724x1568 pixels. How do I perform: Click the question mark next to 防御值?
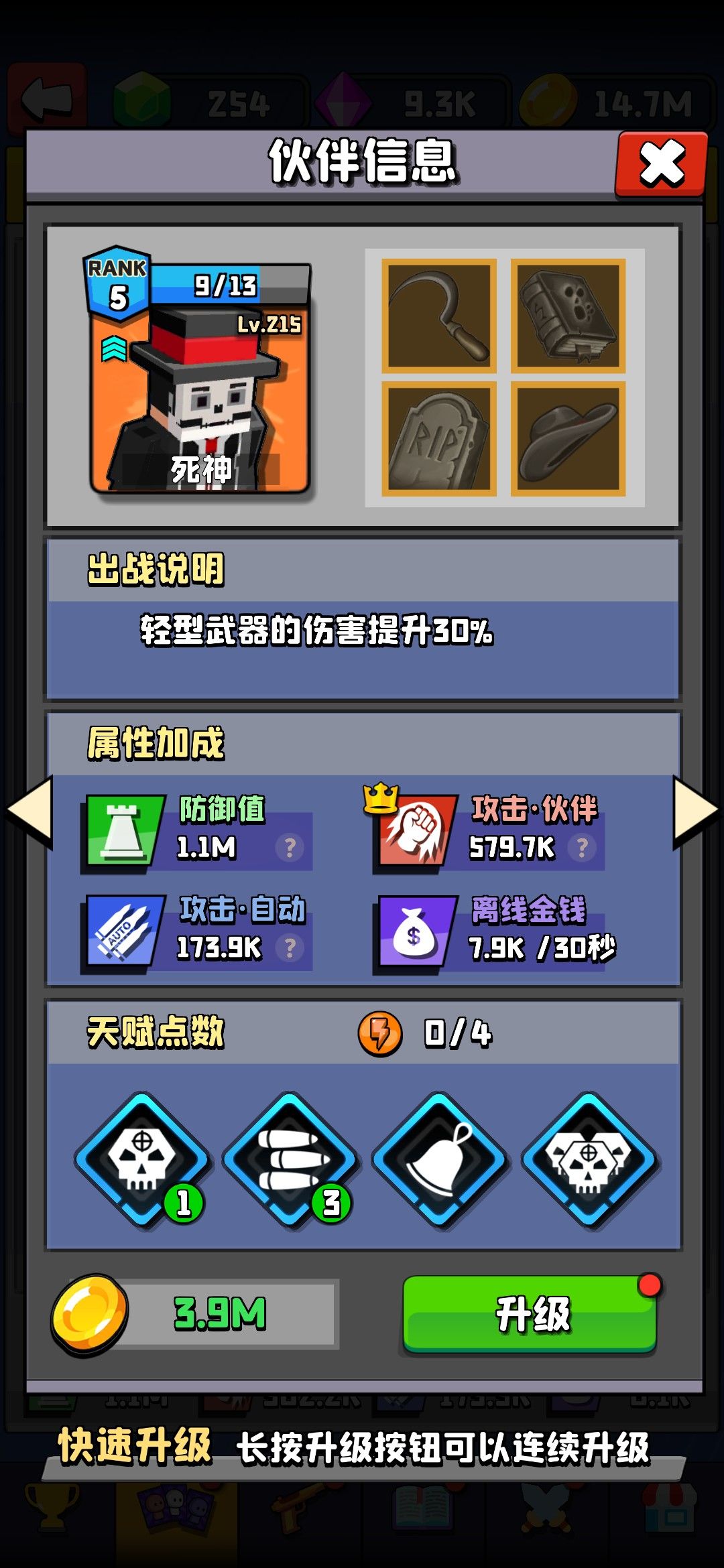(x=290, y=847)
